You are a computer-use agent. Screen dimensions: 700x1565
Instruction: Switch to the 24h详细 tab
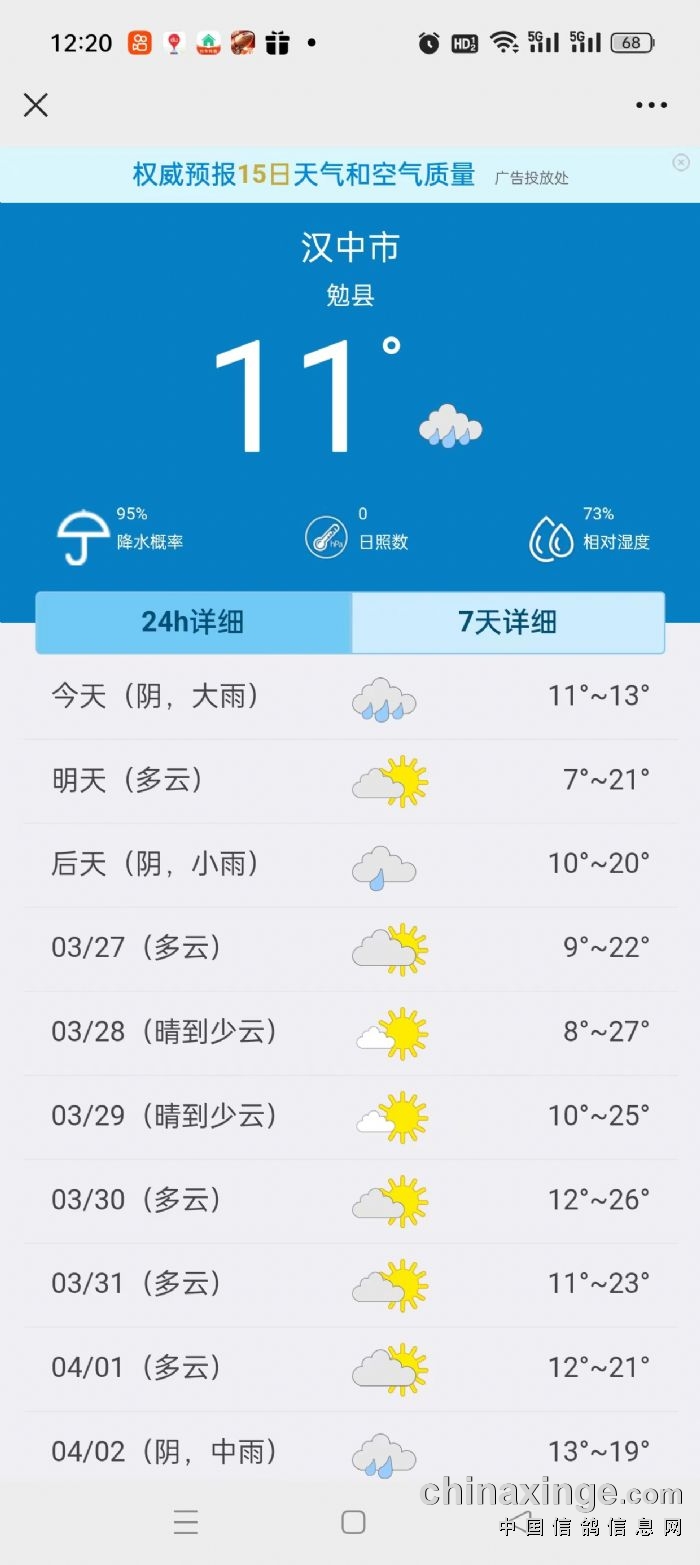coord(193,622)
